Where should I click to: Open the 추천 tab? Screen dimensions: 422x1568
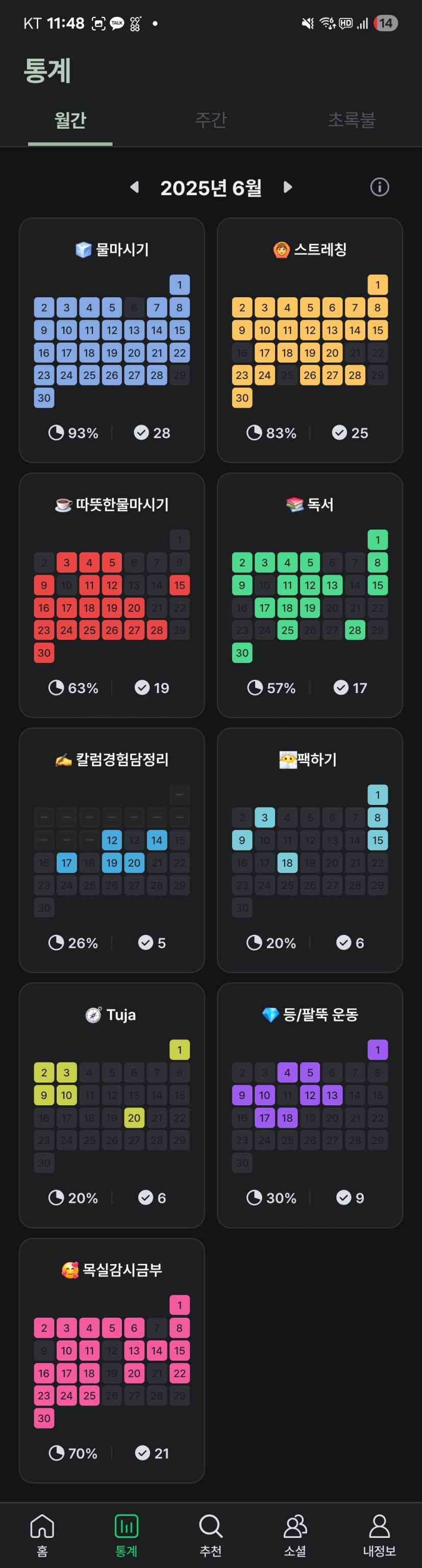(210, 1534)
